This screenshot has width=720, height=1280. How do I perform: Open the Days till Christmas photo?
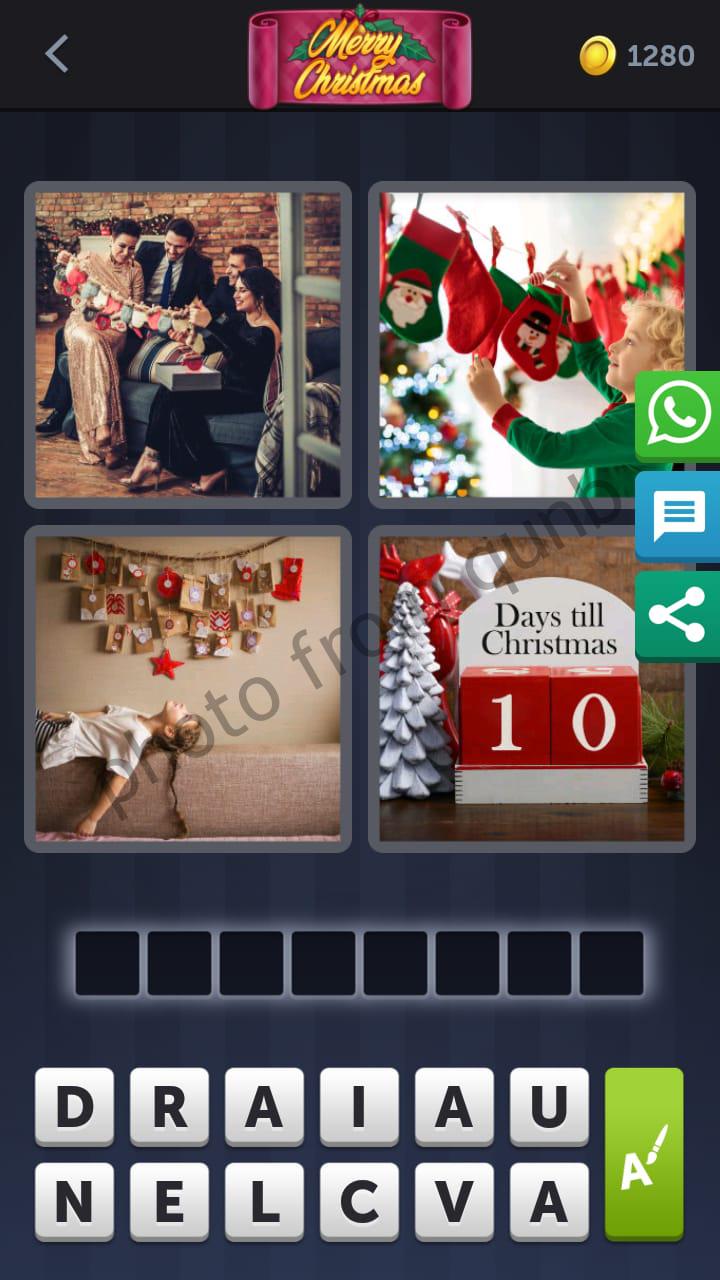pos(531,688)
